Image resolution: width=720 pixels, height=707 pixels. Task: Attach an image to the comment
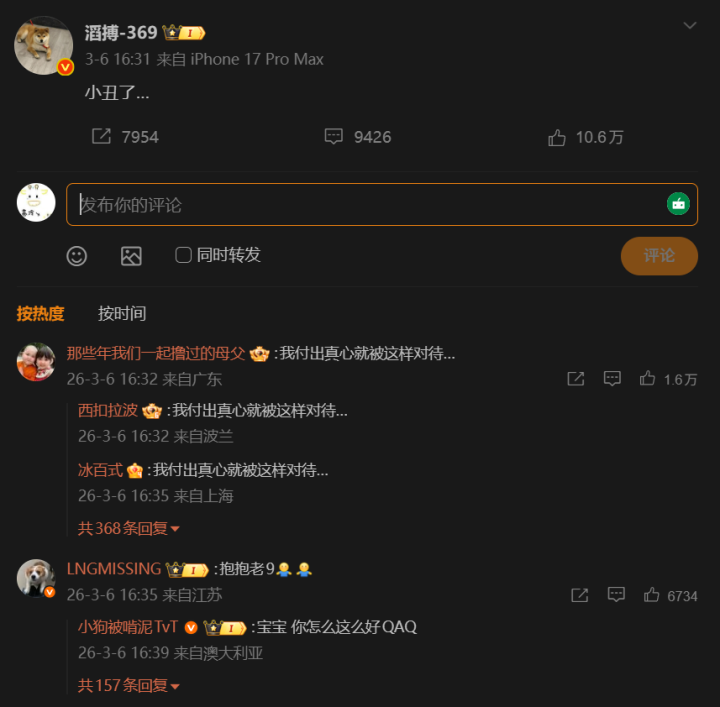coord(131,256)
